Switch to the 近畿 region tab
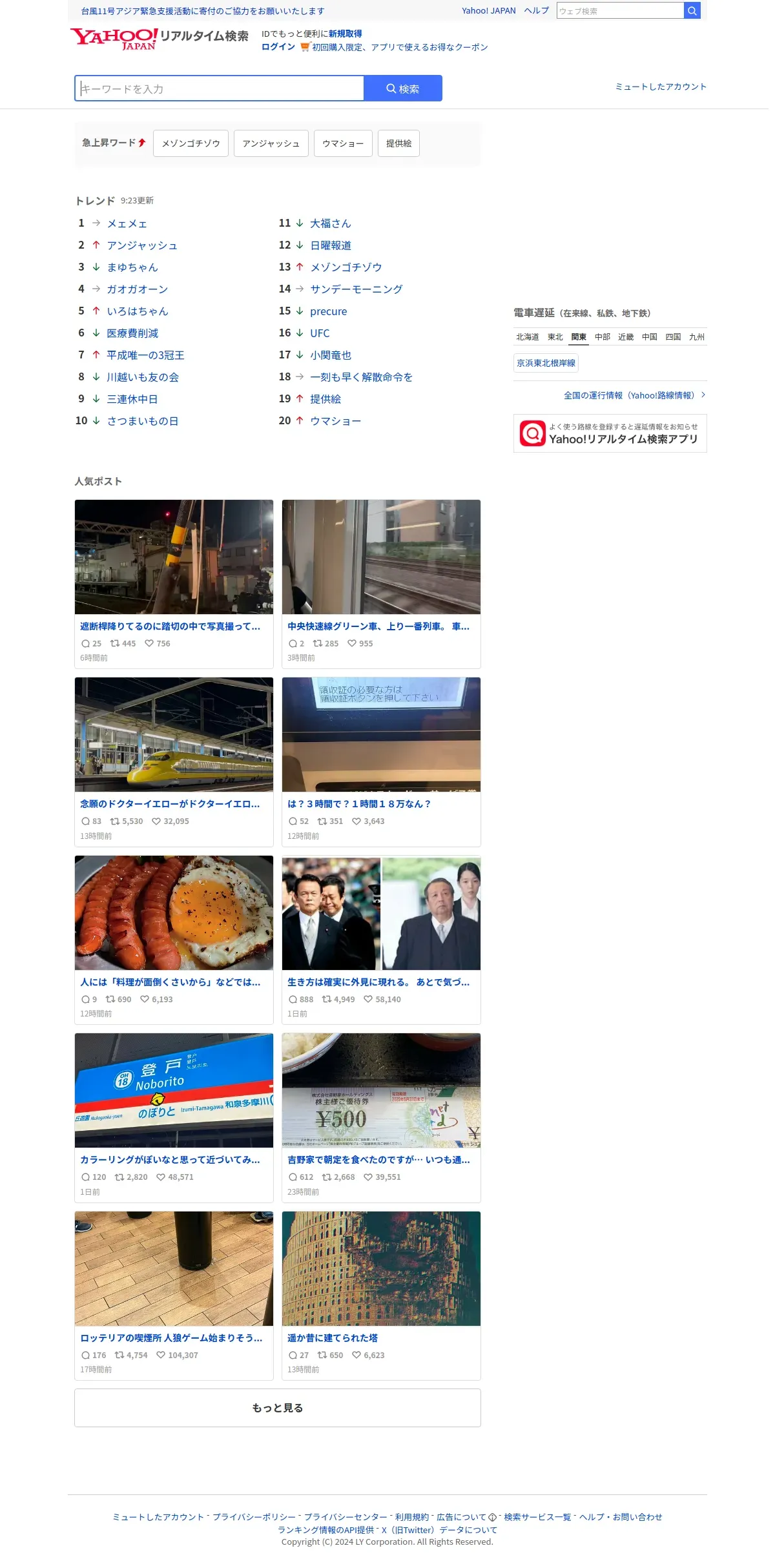 (x=626, y=337)
